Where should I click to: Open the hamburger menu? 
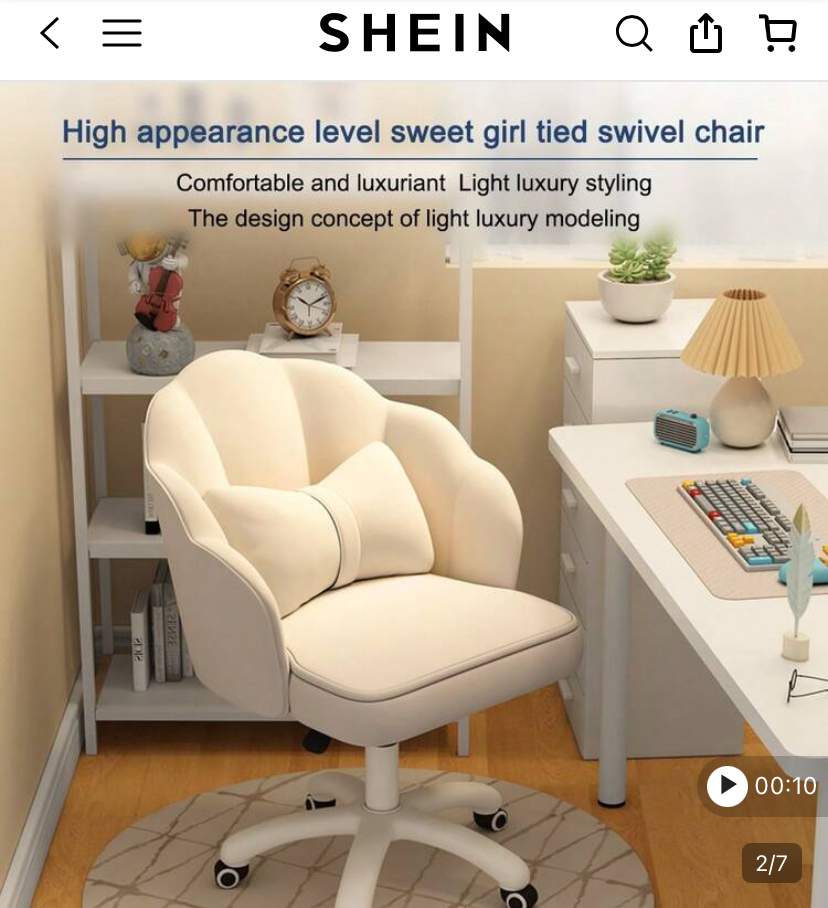click(x=122, y=34)
